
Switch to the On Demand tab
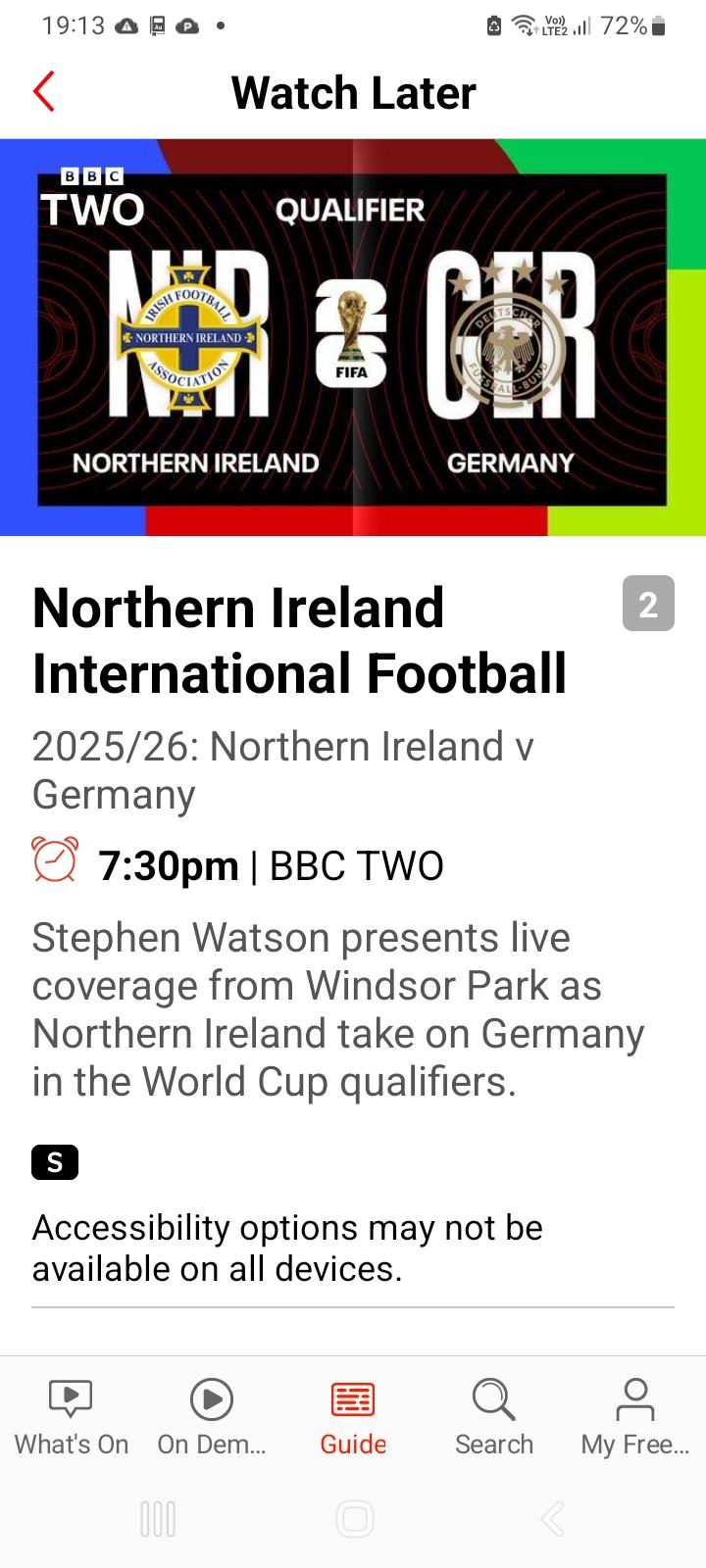tap(212, 1416)
